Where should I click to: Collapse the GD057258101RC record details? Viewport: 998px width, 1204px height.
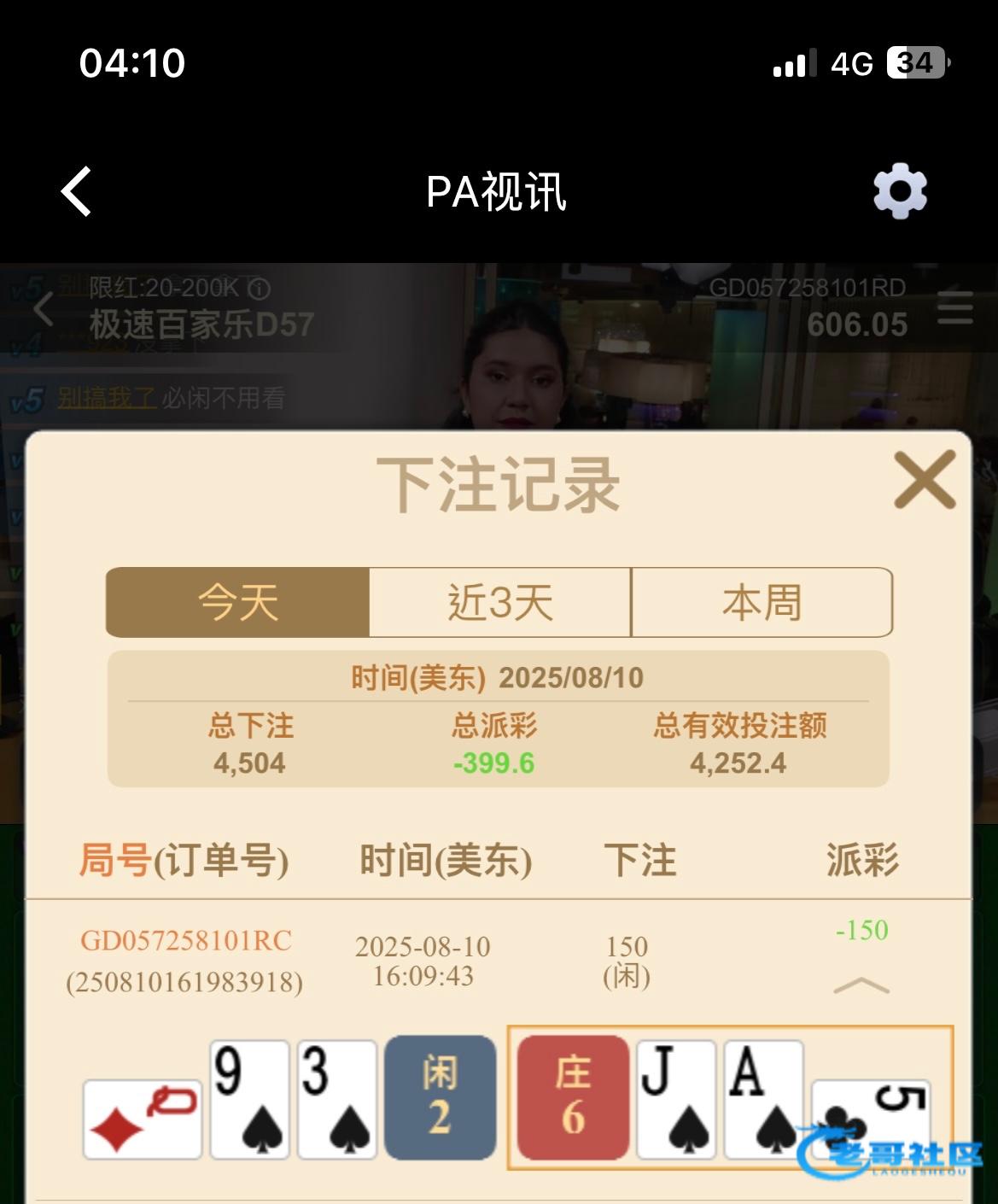(861, 986)
